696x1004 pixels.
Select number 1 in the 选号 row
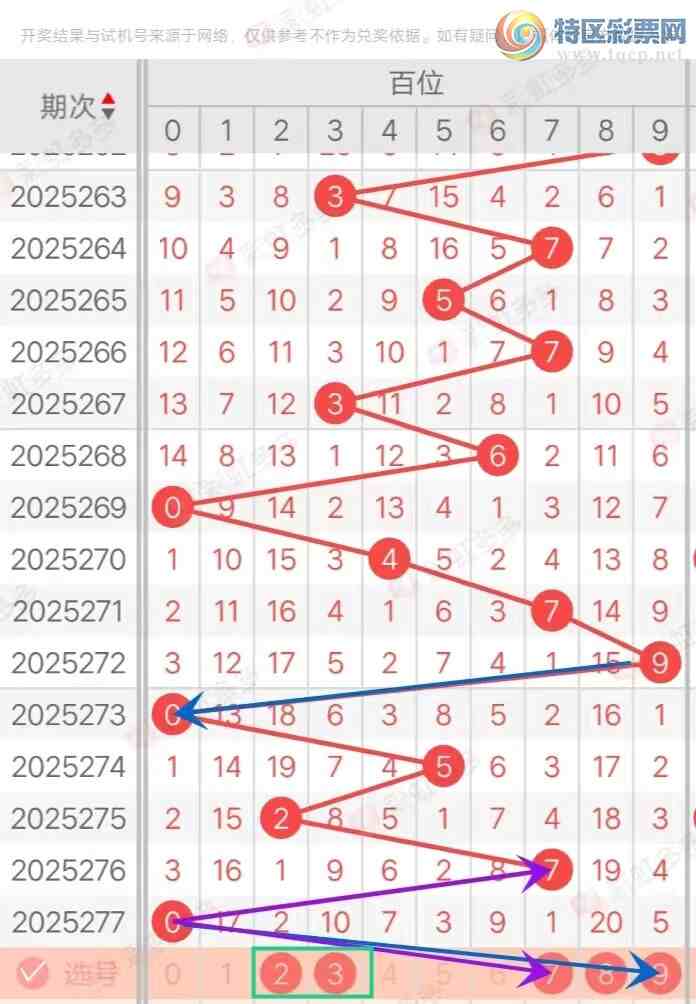point(227,973)
